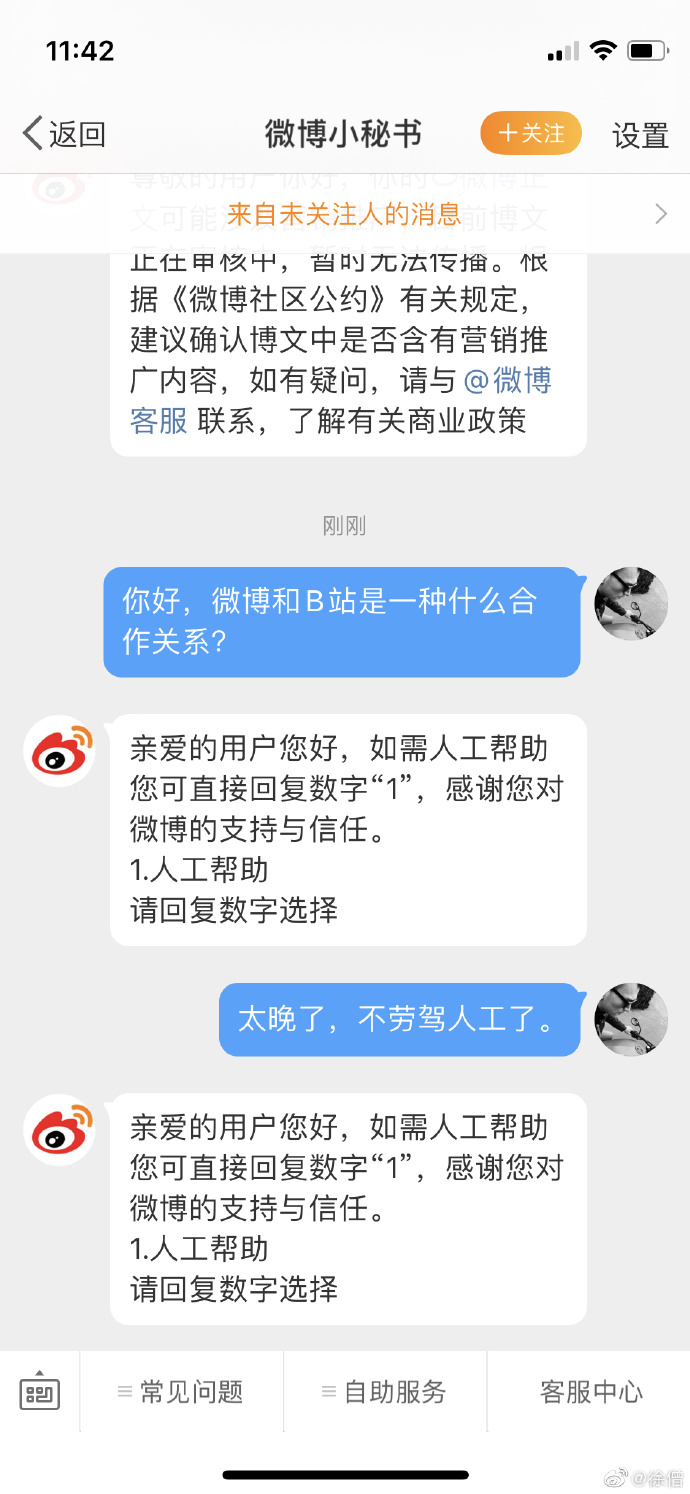The height and width of the screenshot is (1494, 690).
Task: Open the 常见问题 menu
Action: point(181,1391)
